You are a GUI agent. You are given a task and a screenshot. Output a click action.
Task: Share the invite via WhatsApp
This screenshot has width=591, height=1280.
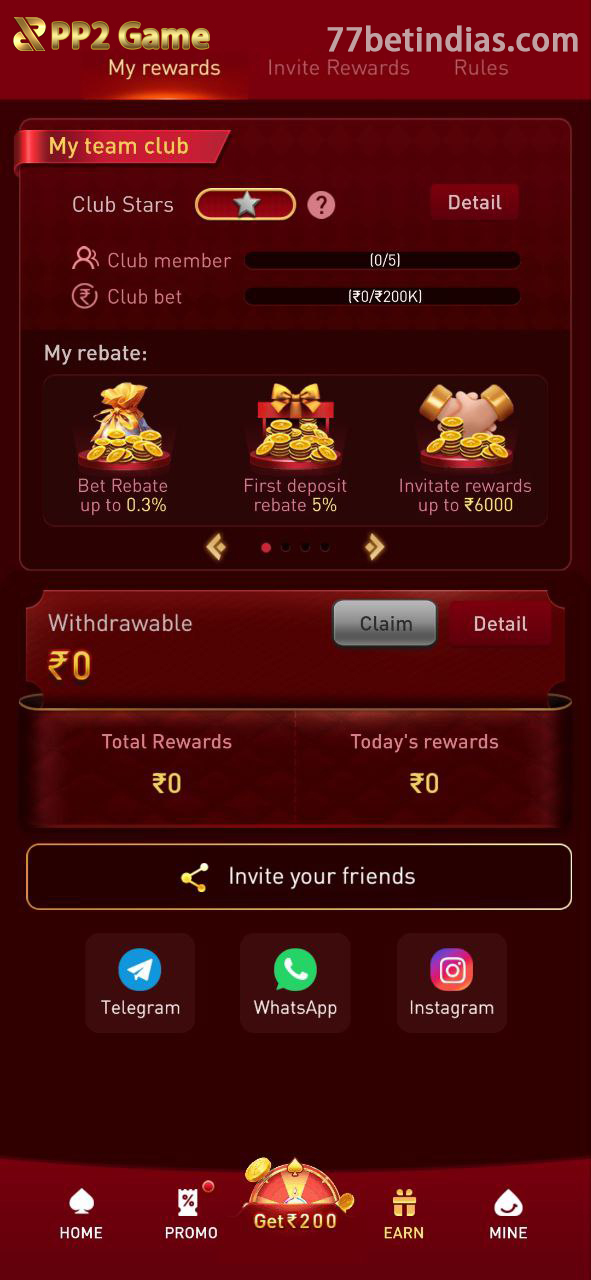point(295,983)
